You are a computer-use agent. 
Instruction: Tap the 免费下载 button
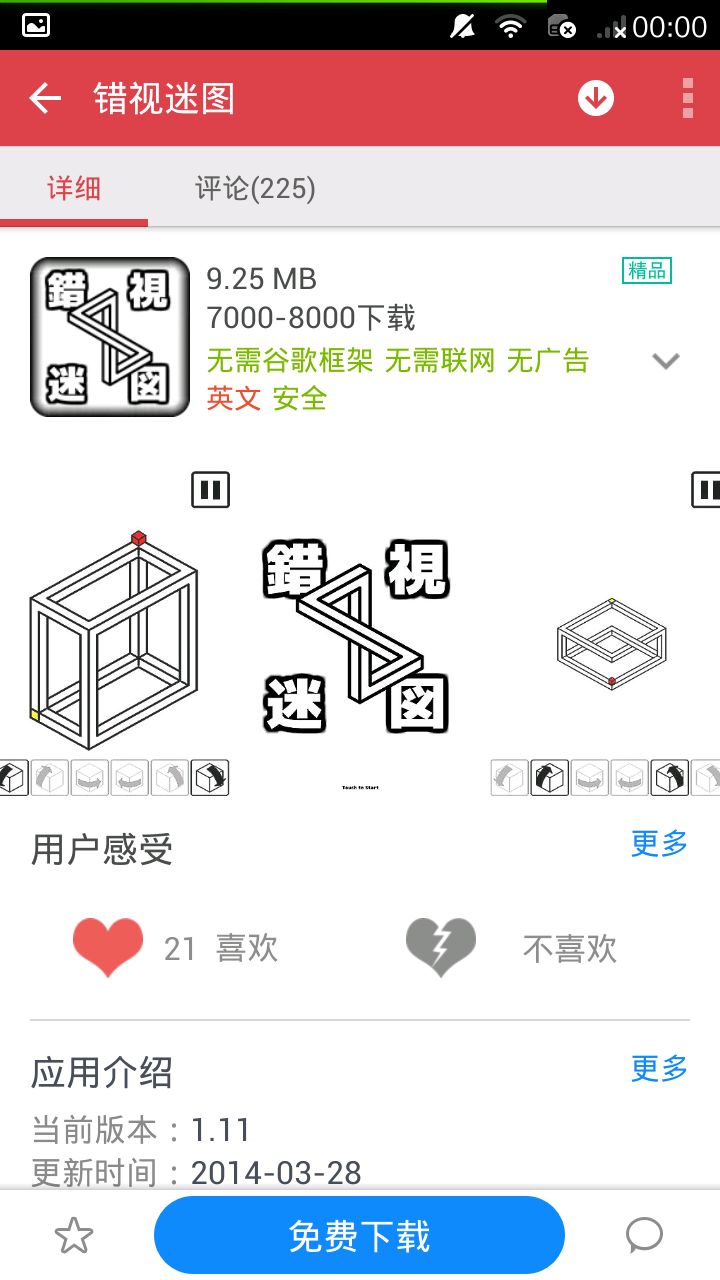[359, 1236]
